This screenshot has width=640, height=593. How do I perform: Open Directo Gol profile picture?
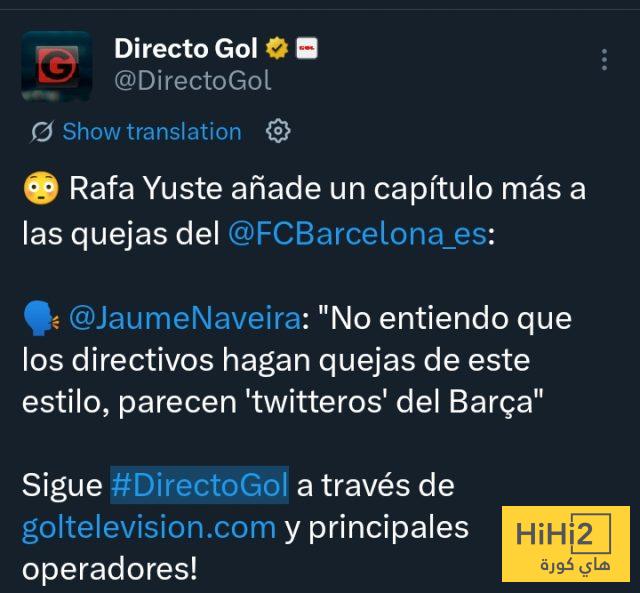(56, 65)
